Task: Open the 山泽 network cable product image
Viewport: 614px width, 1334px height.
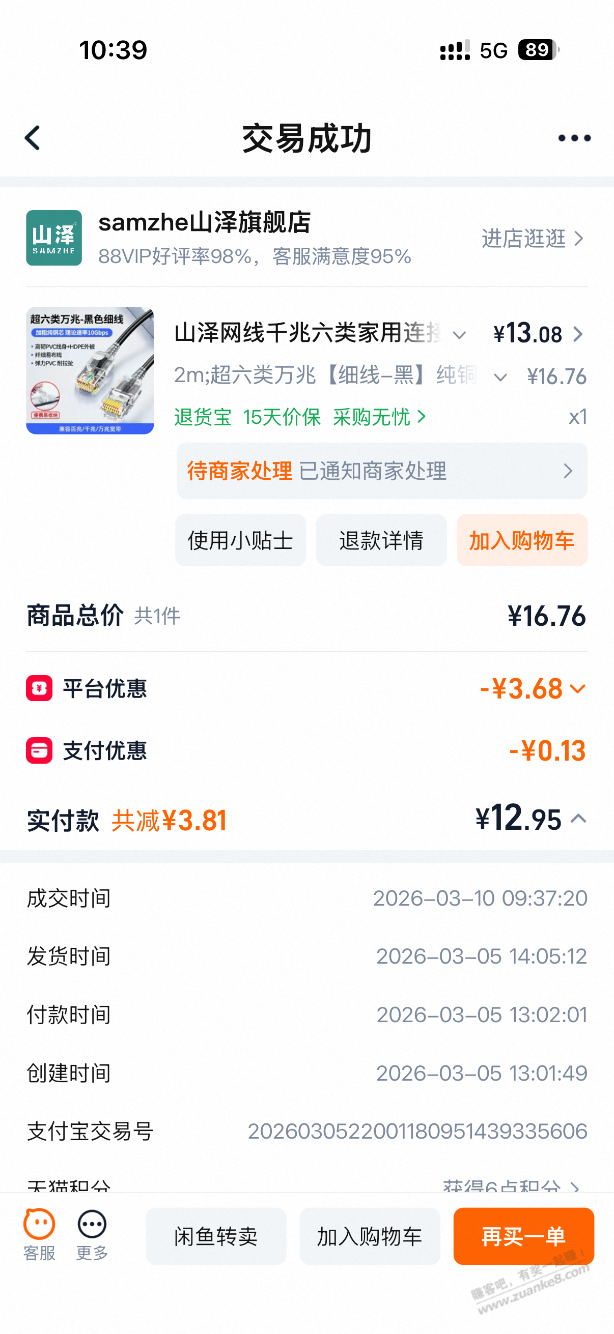Action: (x=90, y=371)
